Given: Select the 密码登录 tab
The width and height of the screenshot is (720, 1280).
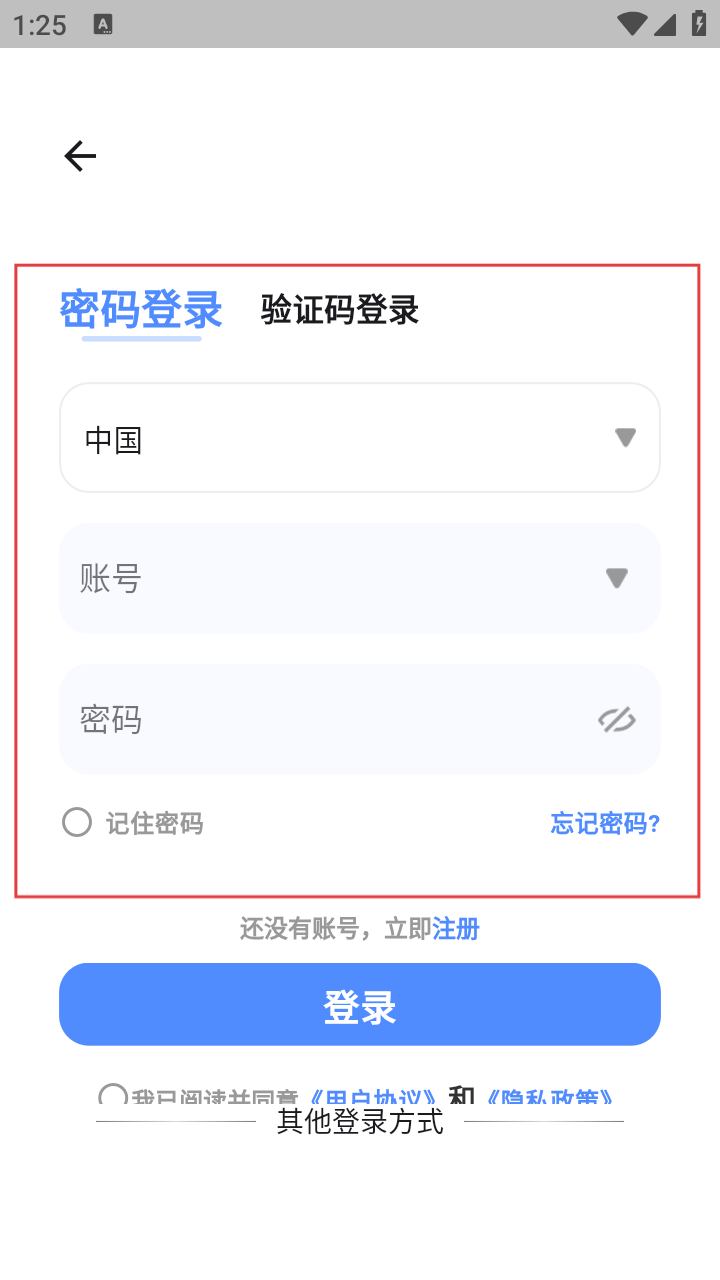Looking at the screenshot, I should click(x=141, y=310).
